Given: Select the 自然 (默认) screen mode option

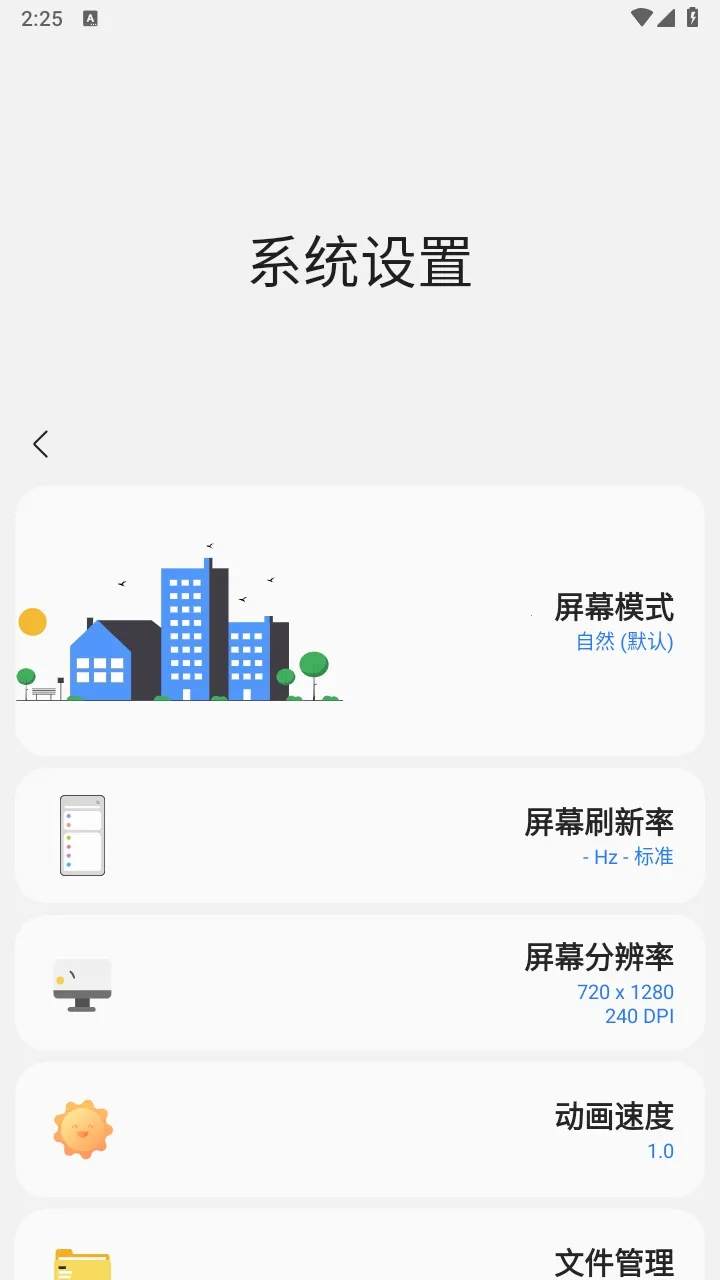Looking at the screenshot, I should pos(622,642).
